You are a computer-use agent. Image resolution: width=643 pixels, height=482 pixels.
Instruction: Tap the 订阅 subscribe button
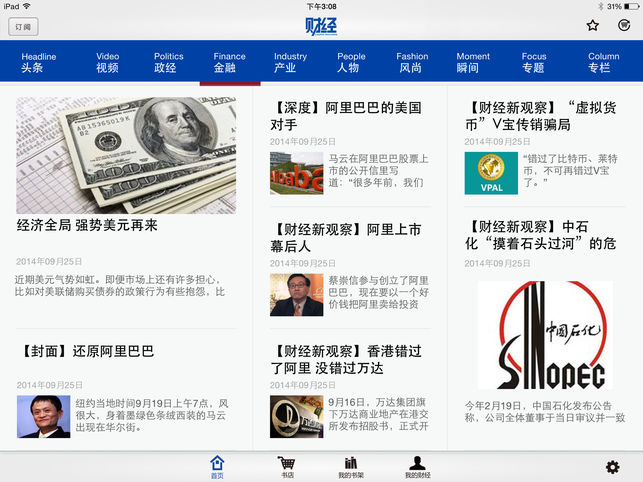(23, 27)
